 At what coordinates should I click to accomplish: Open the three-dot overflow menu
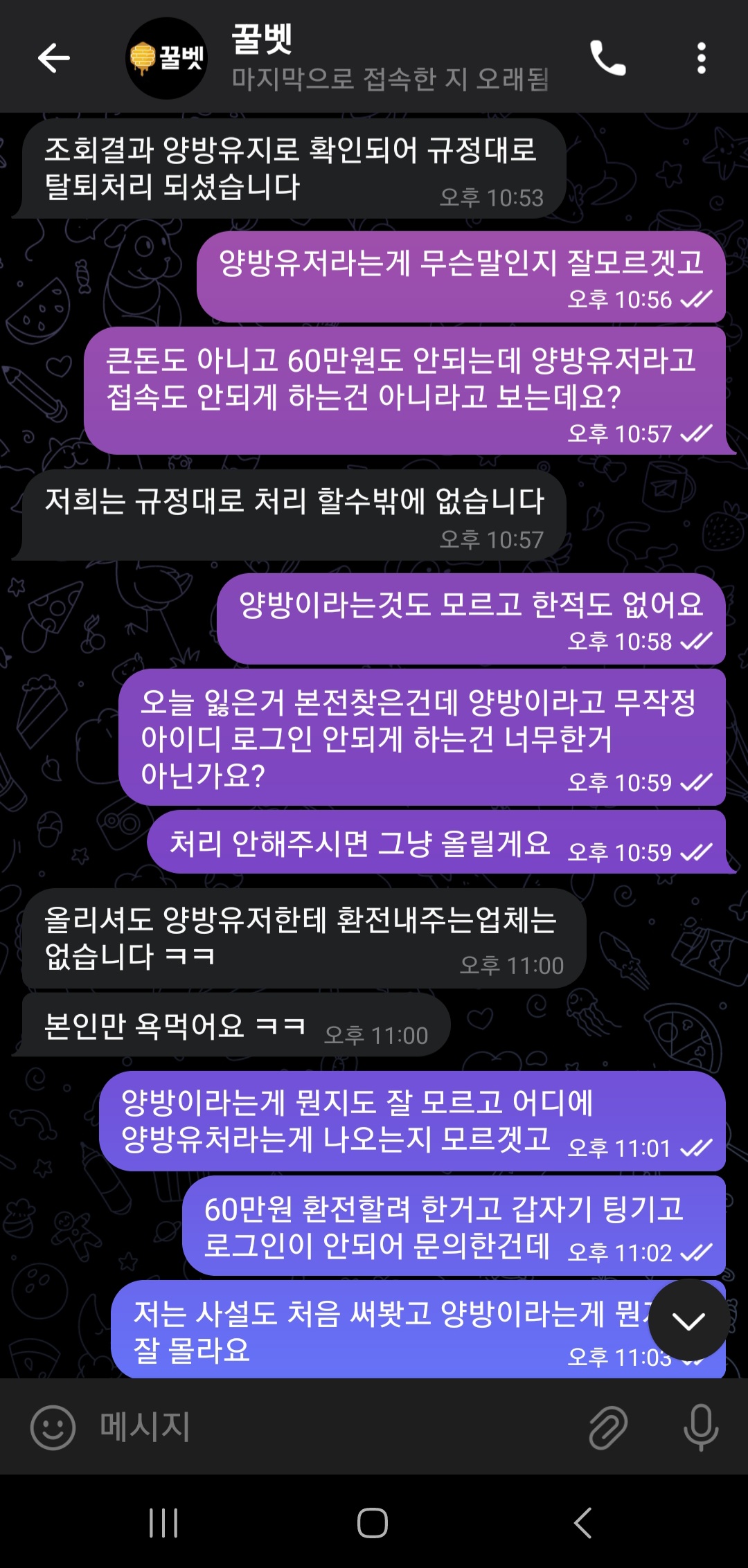pos(701,58)
